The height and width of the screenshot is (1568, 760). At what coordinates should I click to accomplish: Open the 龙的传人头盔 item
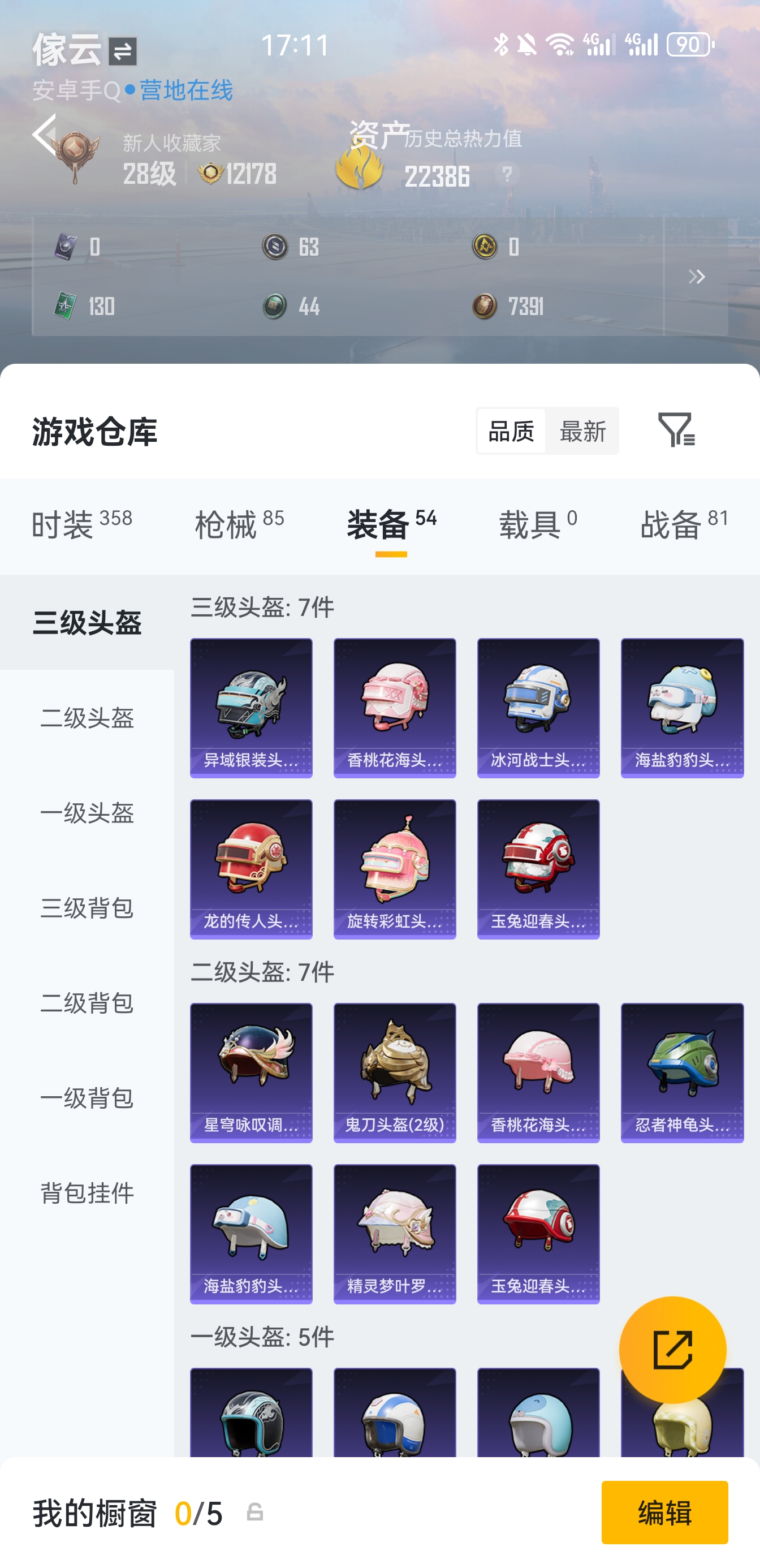coord(251,869)
